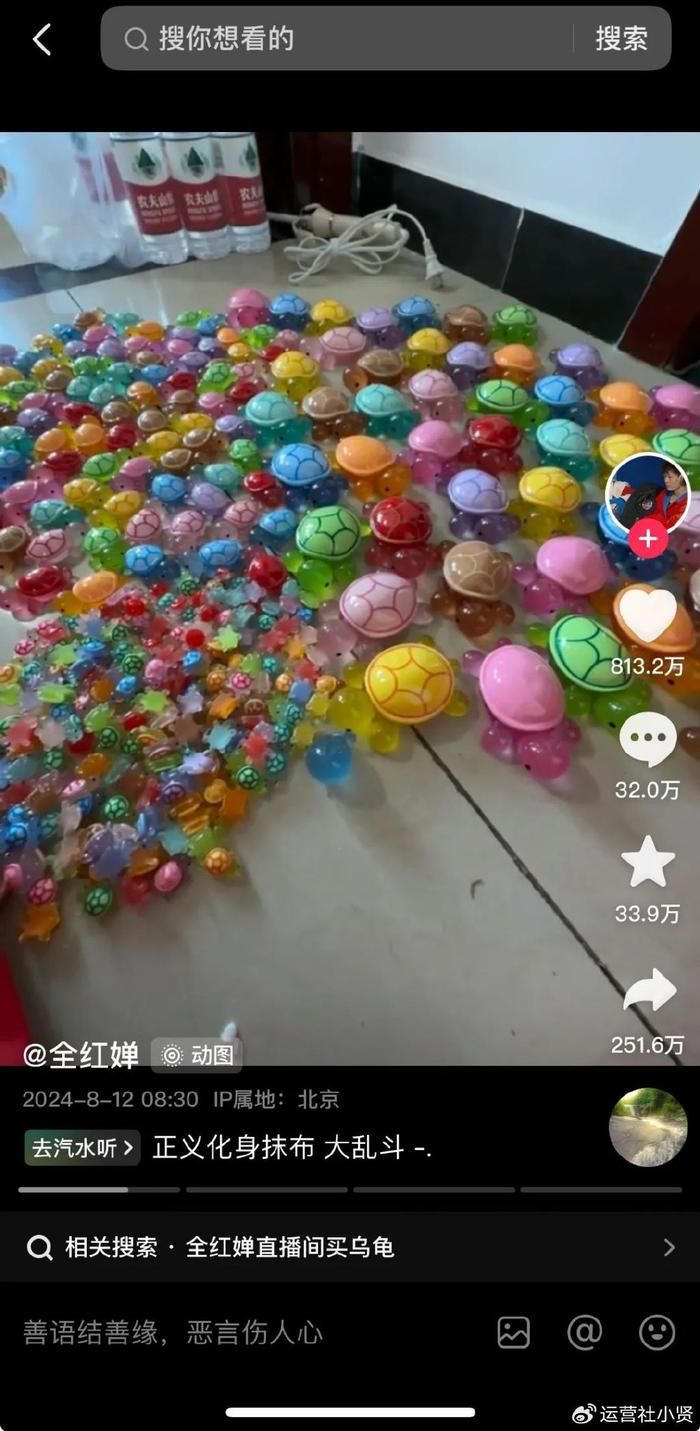Go back with the top-left arrow
This screenshot has width=700, height=1431.
tap(41, 40)
